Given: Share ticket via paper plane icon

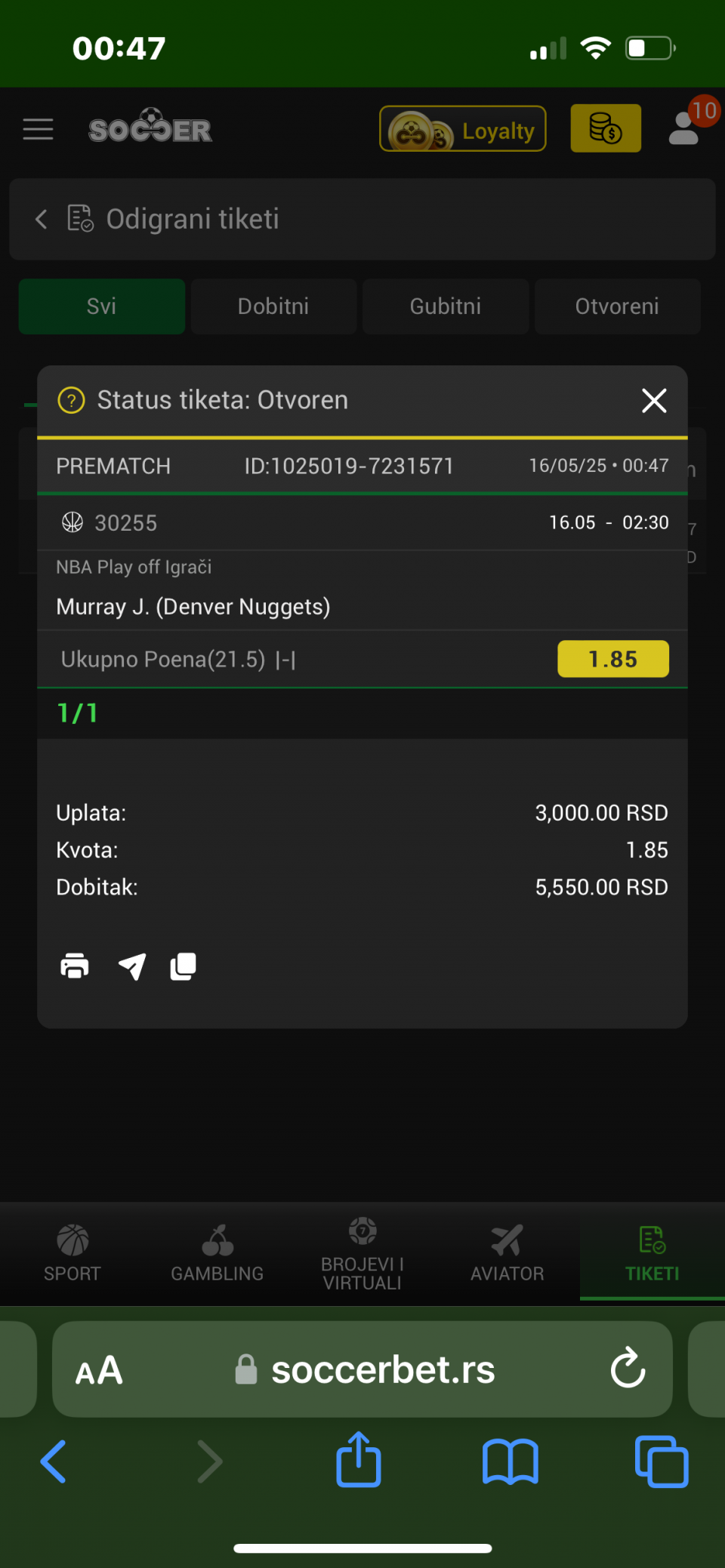Looking at the screenshot, I should coord(132,966).
